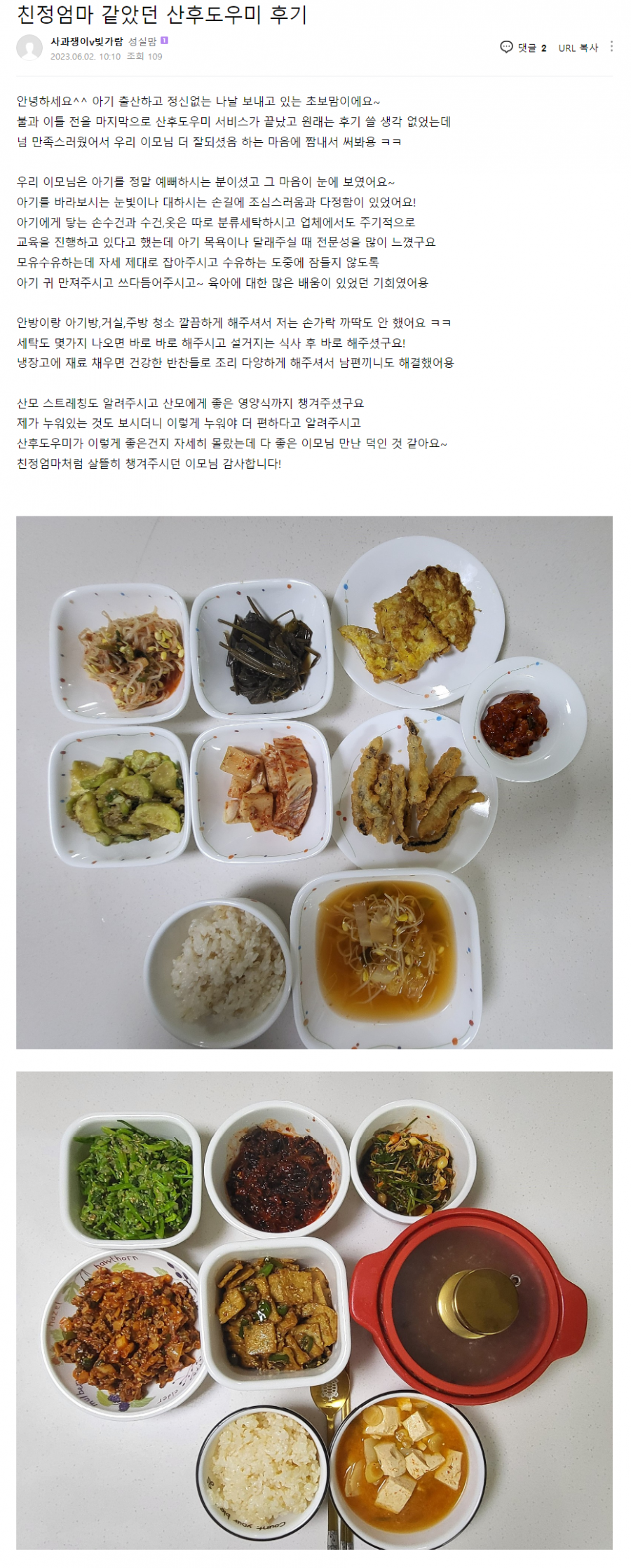Open the comments (댓글 2)

[x=523, y=48]
